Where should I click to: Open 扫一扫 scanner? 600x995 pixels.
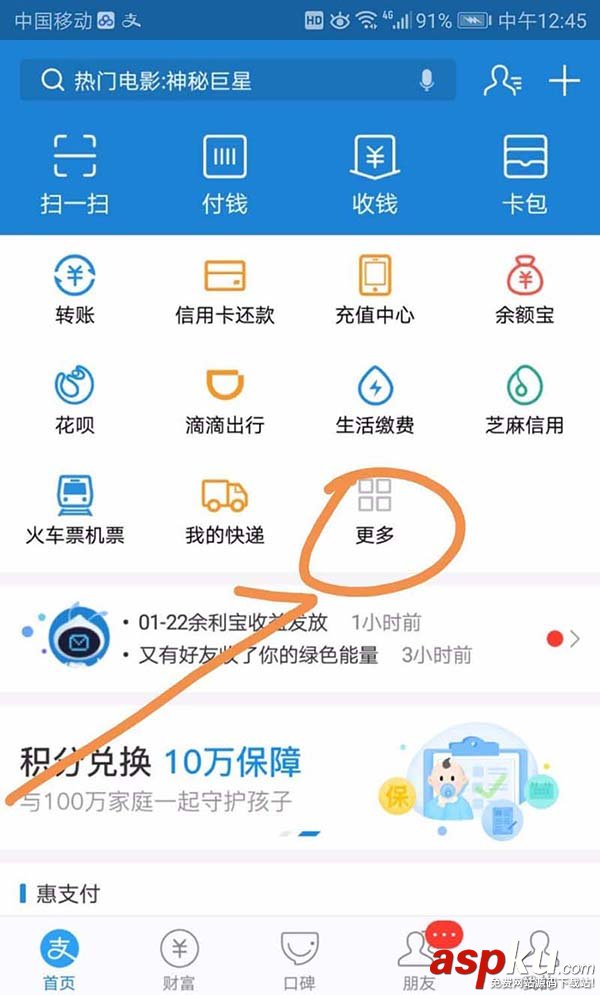point(75,173)
